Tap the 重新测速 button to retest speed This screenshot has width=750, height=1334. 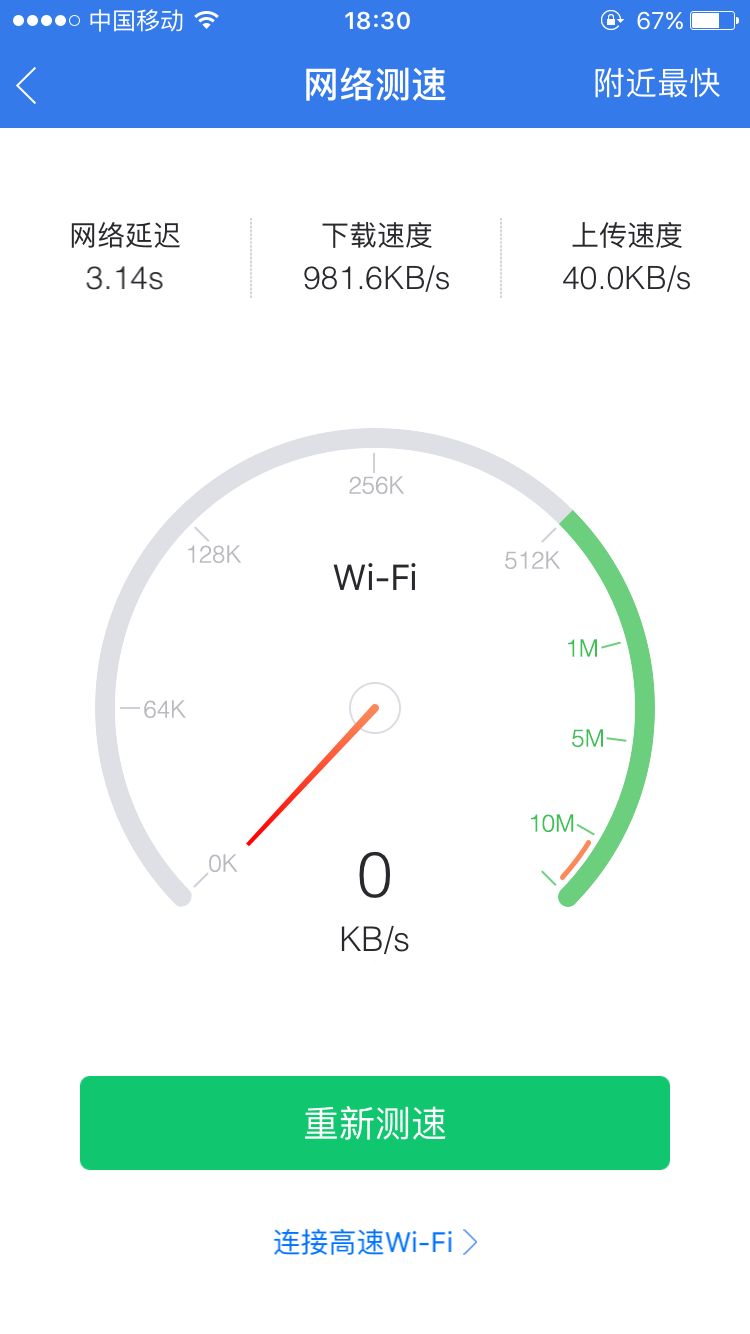tap(375, 1123)
